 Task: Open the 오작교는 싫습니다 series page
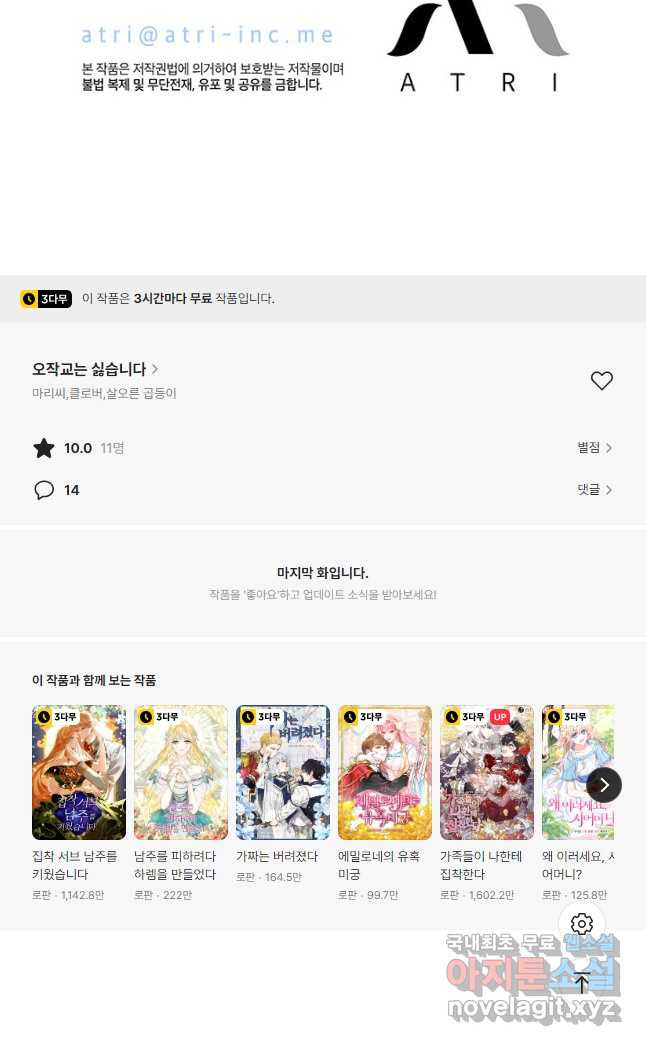95,370
